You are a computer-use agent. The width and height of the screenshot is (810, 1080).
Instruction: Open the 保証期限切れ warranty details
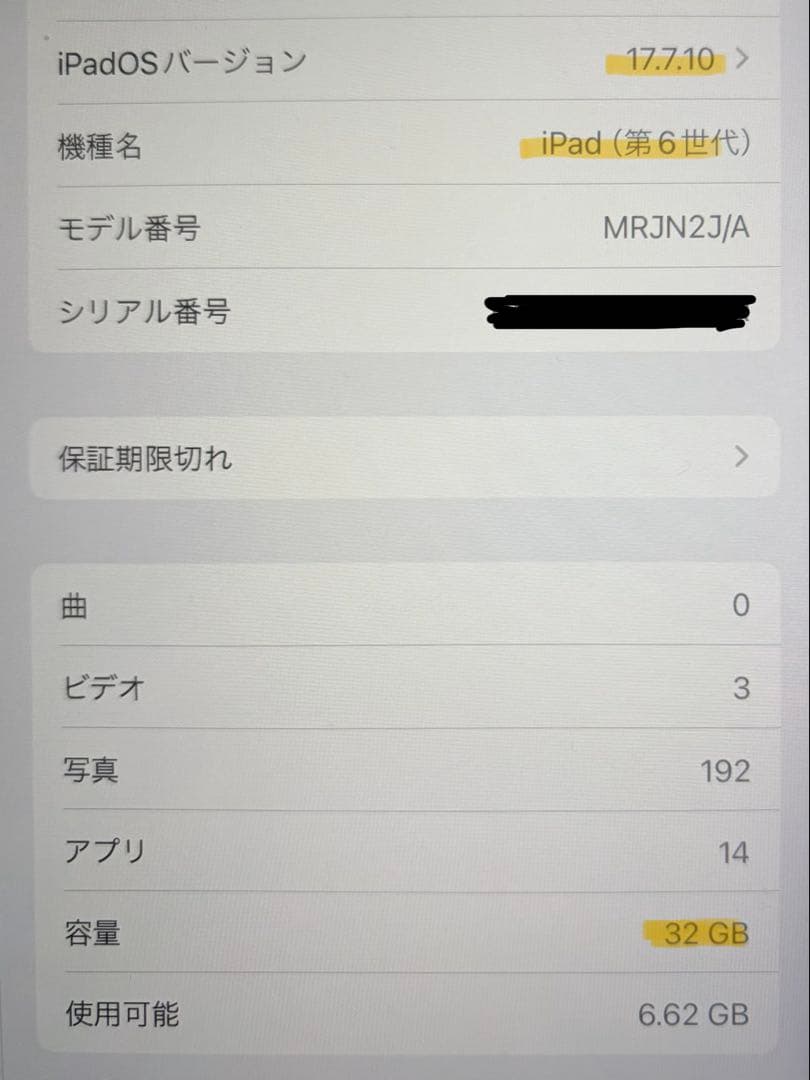(x=400, y=457)
